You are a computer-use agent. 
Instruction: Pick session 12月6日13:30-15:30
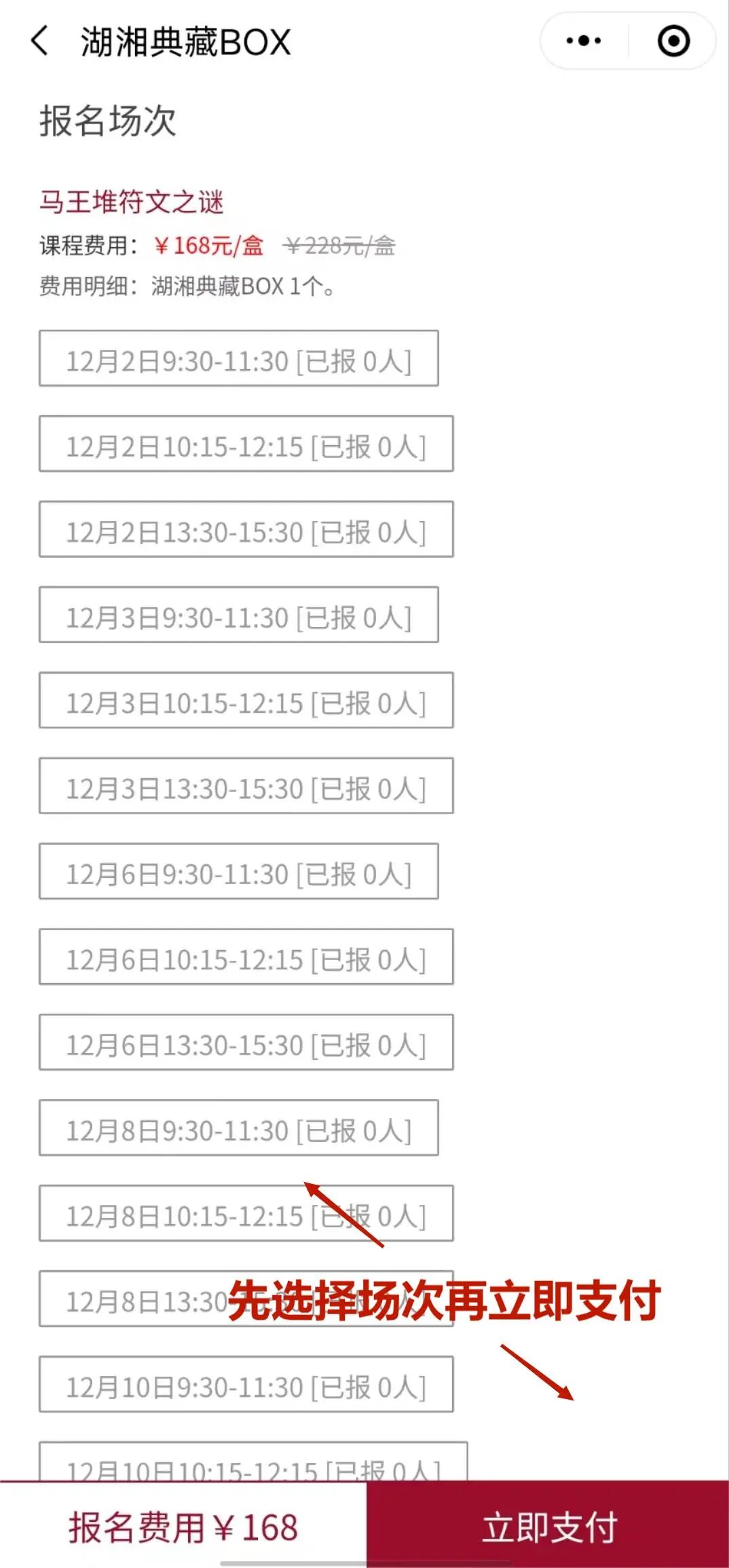click(246, 1042)
